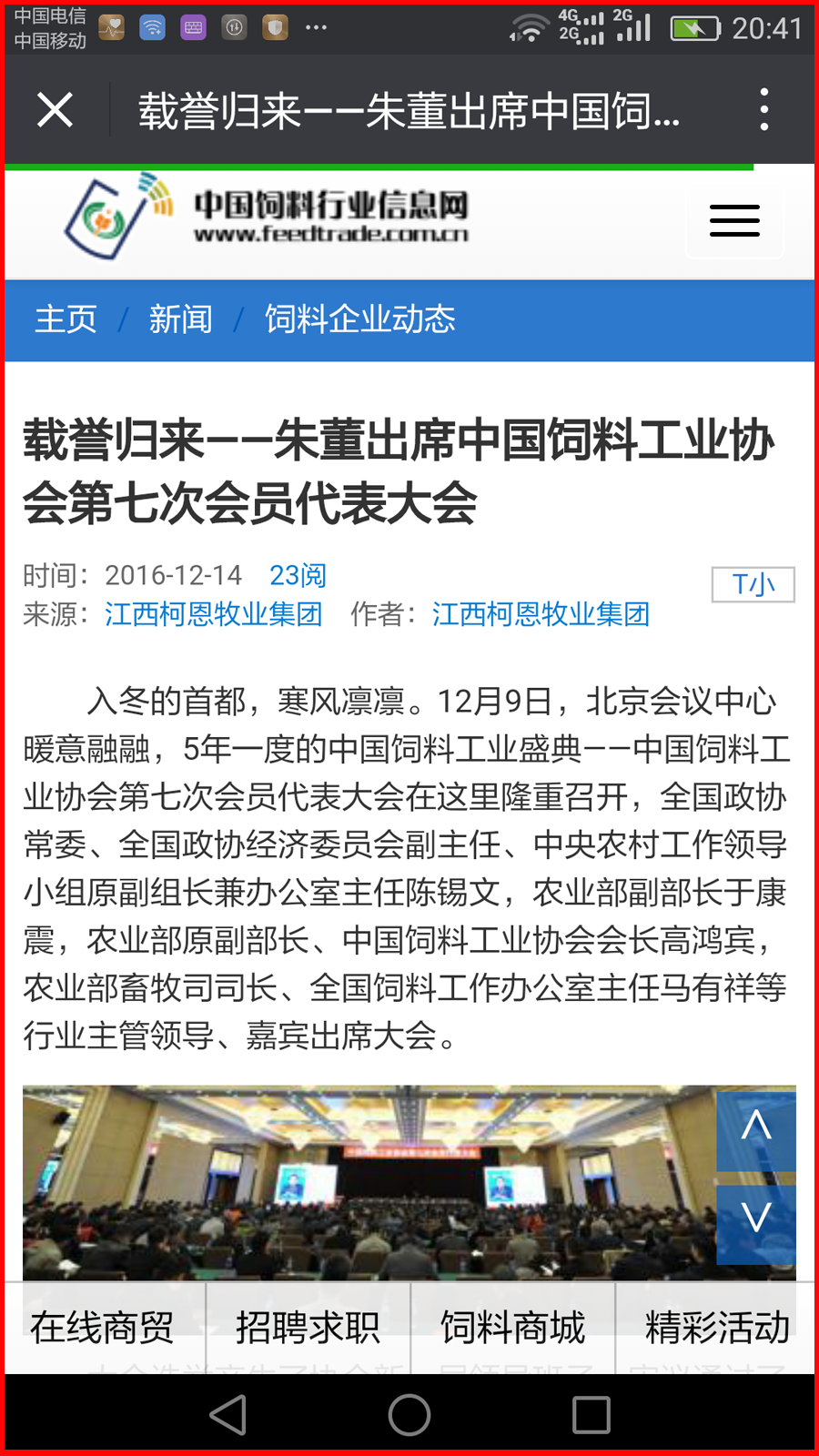Viewport: 819px width, 1456px height.
Task: Open source link 江西柯恩牧业集团
Action: pos(214,614)
